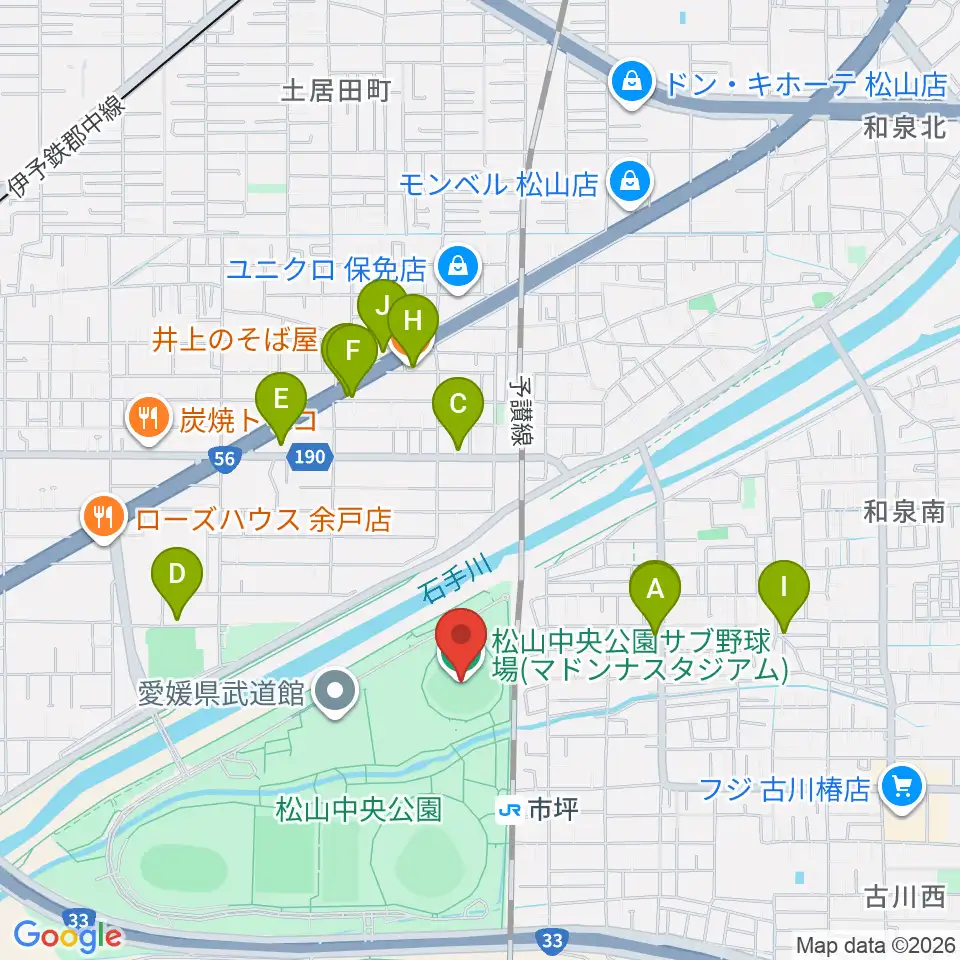Viewport: 960px width, 960px height.
Task: Open the green marker labeled D
Action: tap(177, 576)
